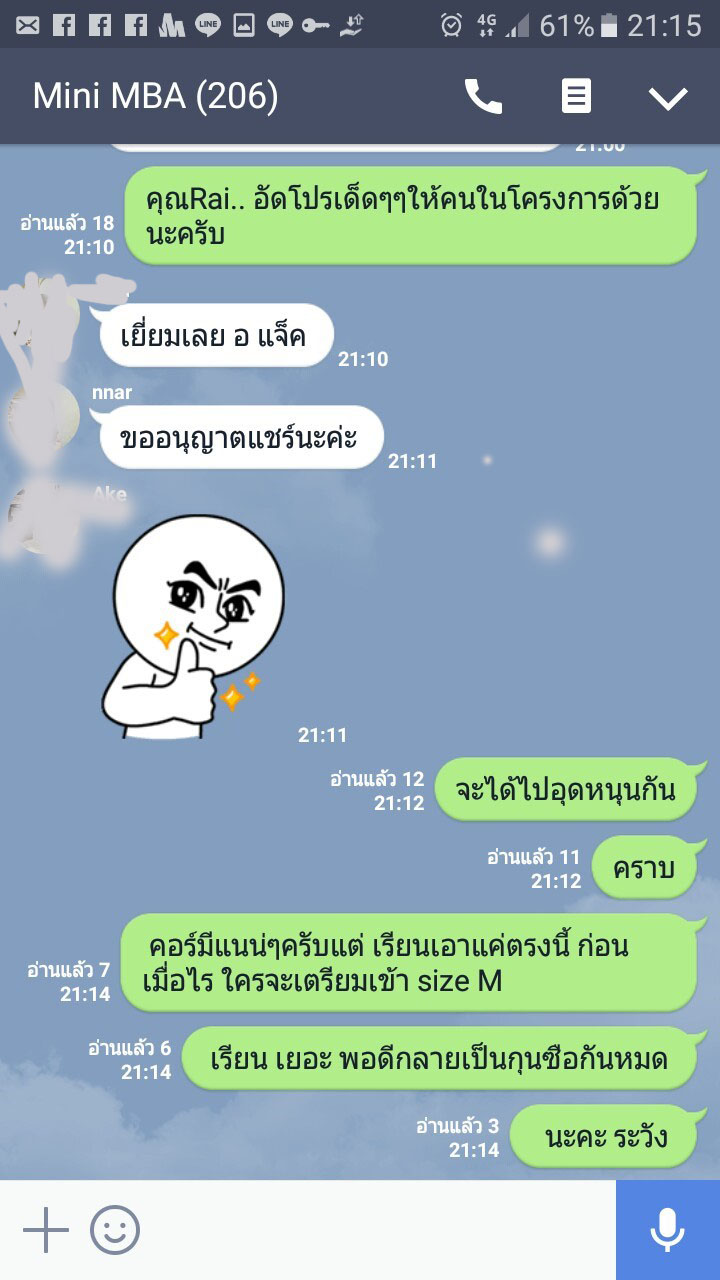720x1280 pixels.
Task: Expand the chat options dropdown arrow
Action: pyautogui.click(x=667, y=97)
